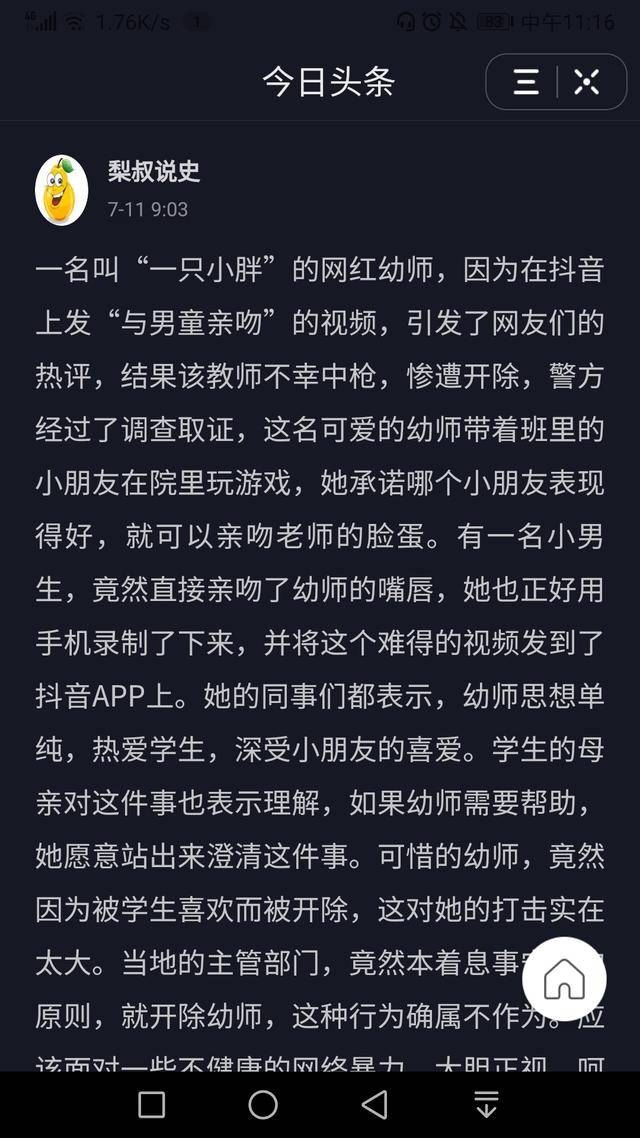This screenshot has width=640, height=1138.
Task: Open the three-line menu in the header
Action: pyautogui.click(x=526, y=82)
